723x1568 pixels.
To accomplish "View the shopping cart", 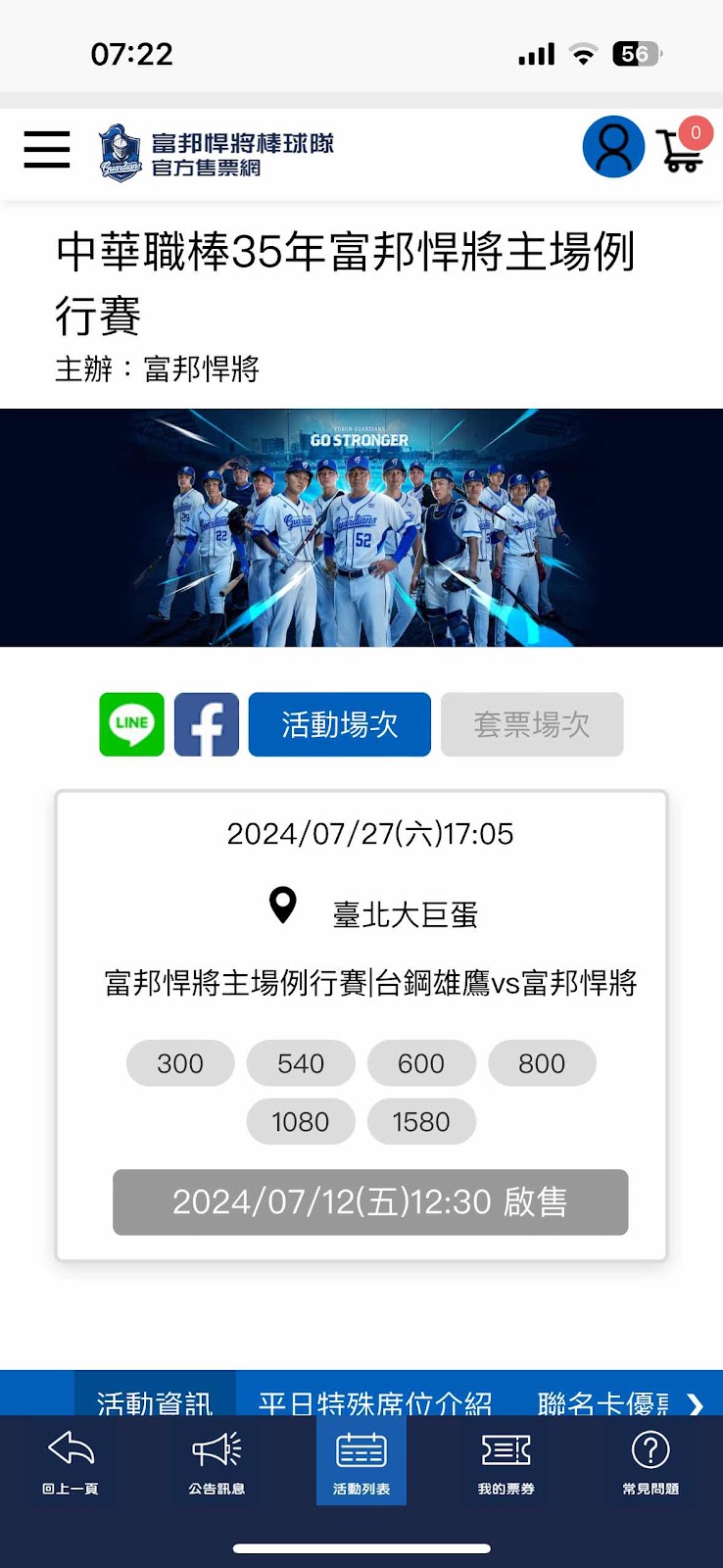I will (x=682, y=148).
